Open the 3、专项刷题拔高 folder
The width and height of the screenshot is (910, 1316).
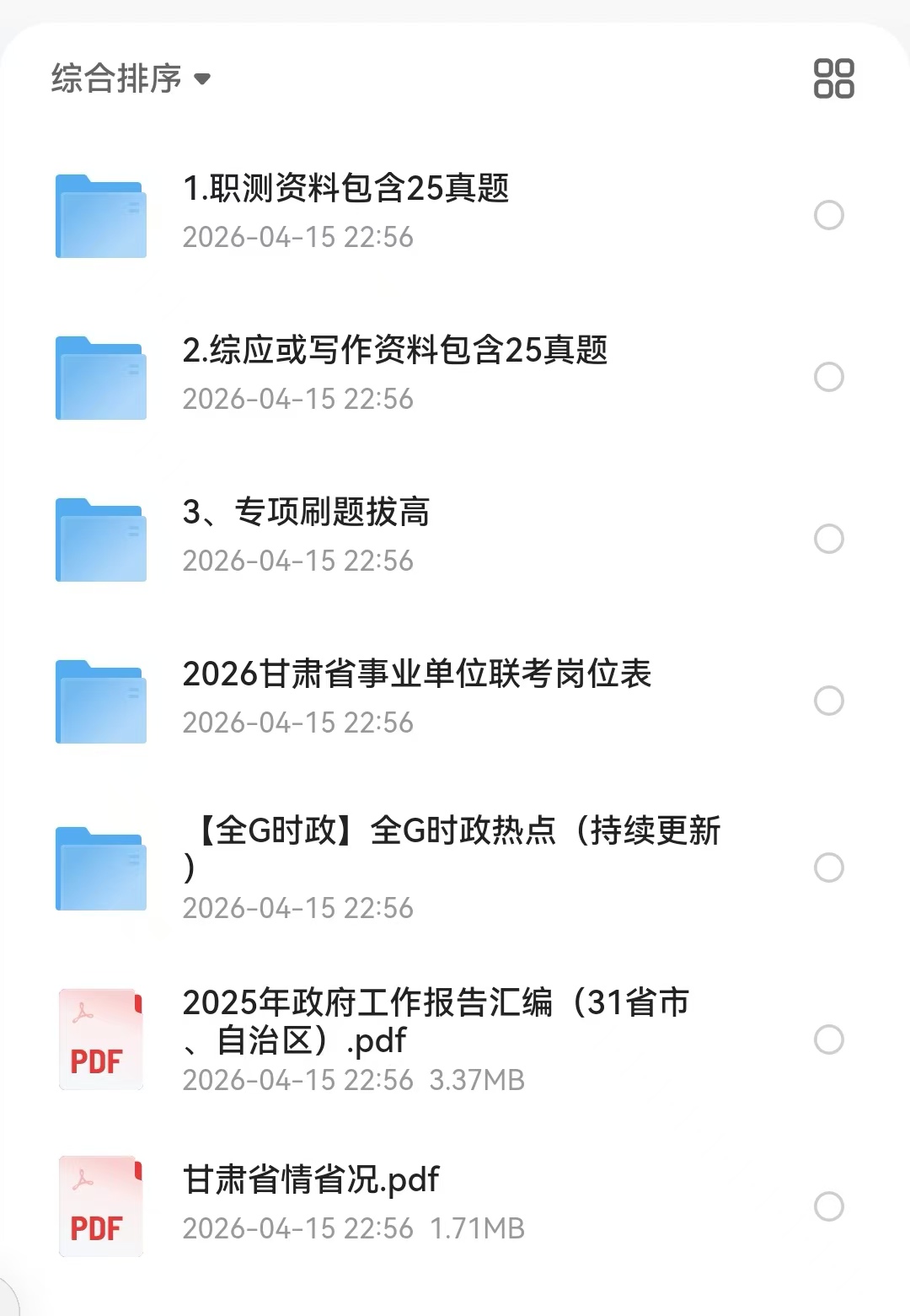[x=306, y=513]
